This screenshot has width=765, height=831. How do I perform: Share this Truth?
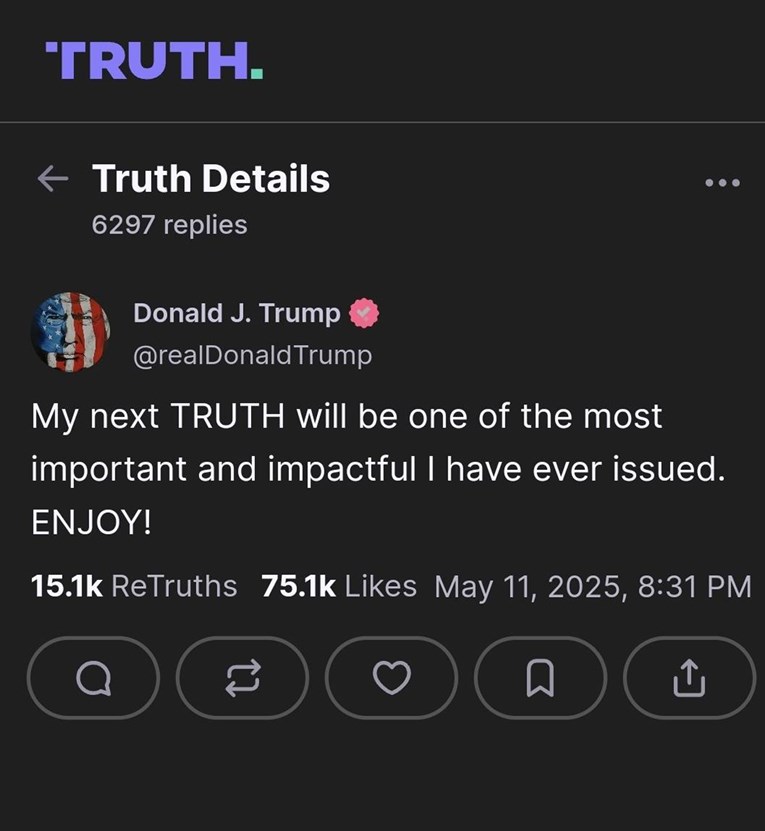(x=689, y=678)
